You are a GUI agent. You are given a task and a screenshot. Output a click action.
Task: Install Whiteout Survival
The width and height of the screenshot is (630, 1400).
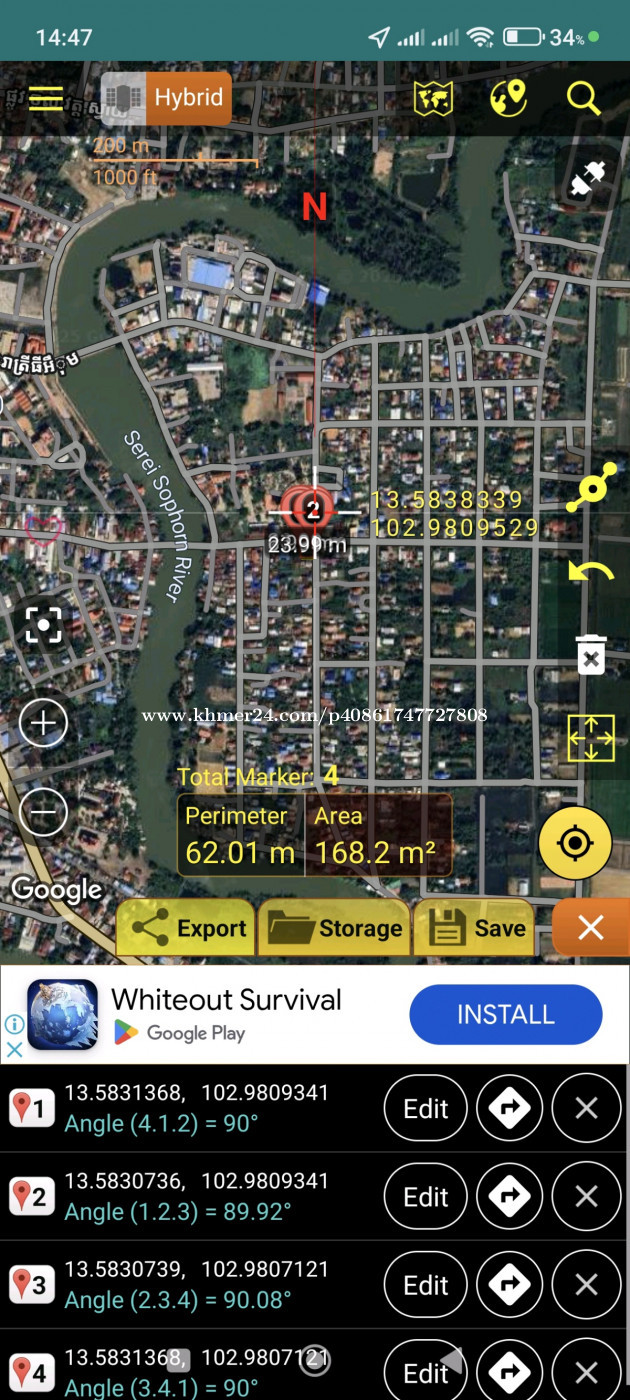click(505, 1014)
